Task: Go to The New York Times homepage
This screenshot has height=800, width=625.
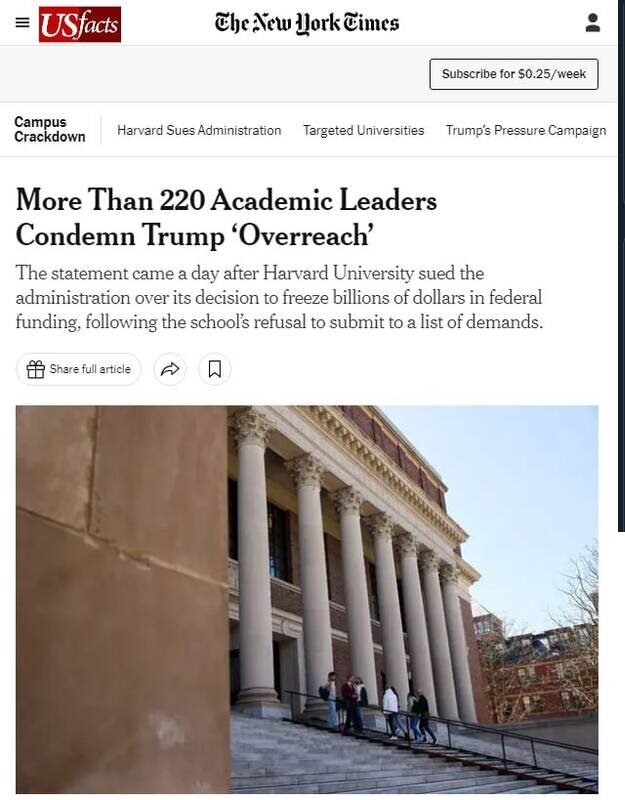Action: 306,23
